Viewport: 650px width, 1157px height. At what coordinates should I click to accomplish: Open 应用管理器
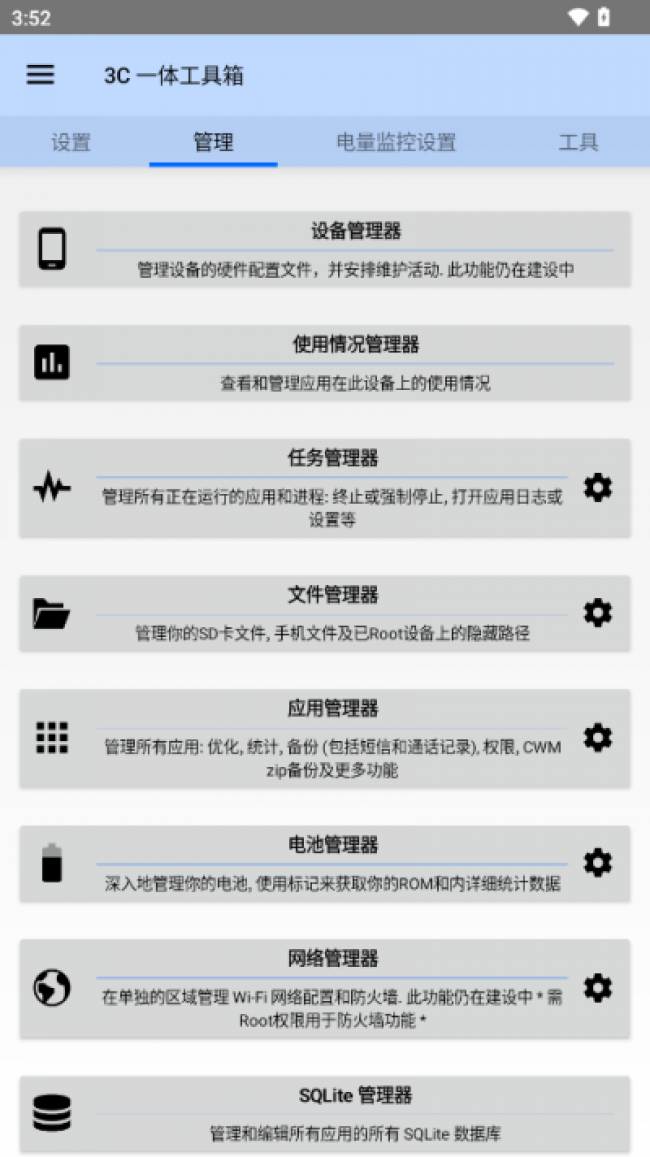(300, 738)
